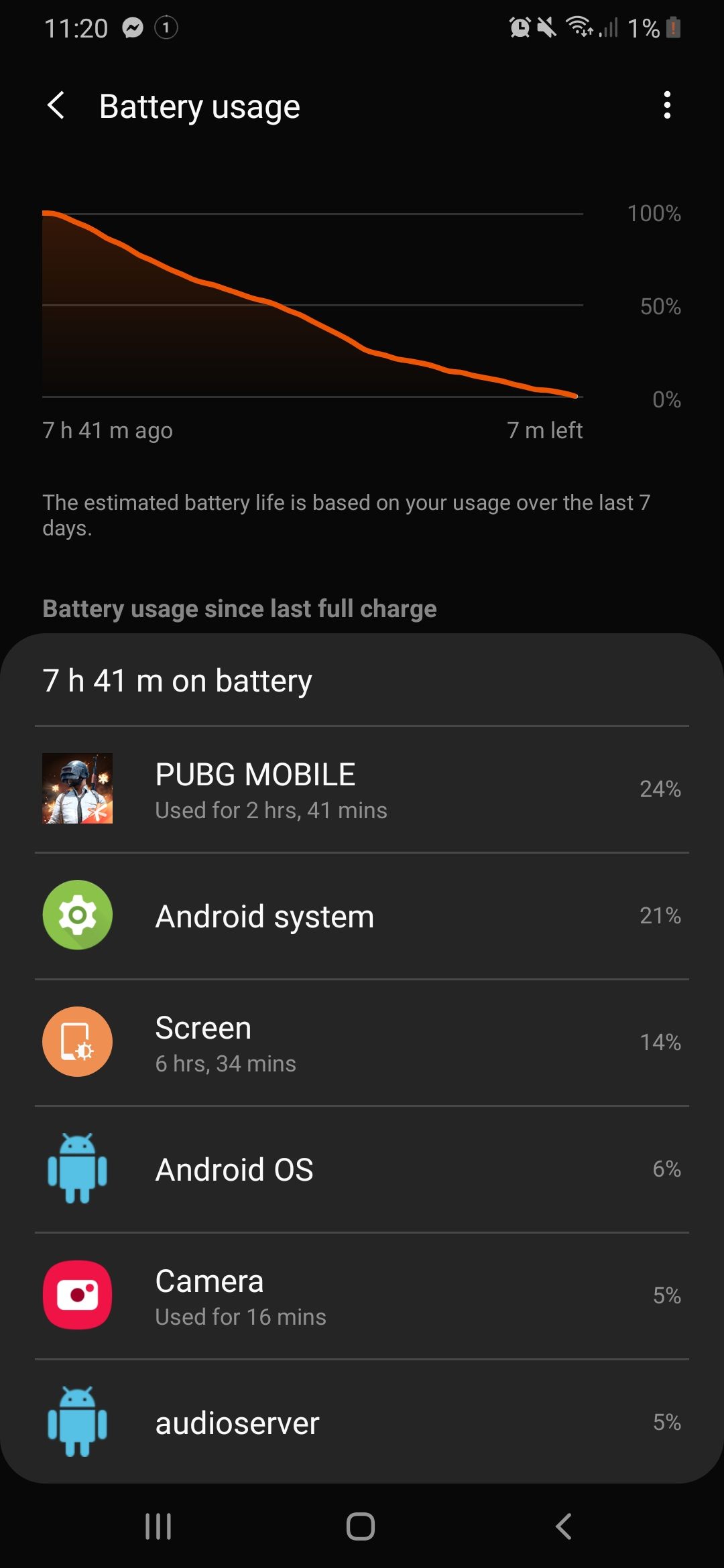Screen dimensions: 724x1568
Task: Select the orange Screen usage icon
Action: tap(76, 1042)
